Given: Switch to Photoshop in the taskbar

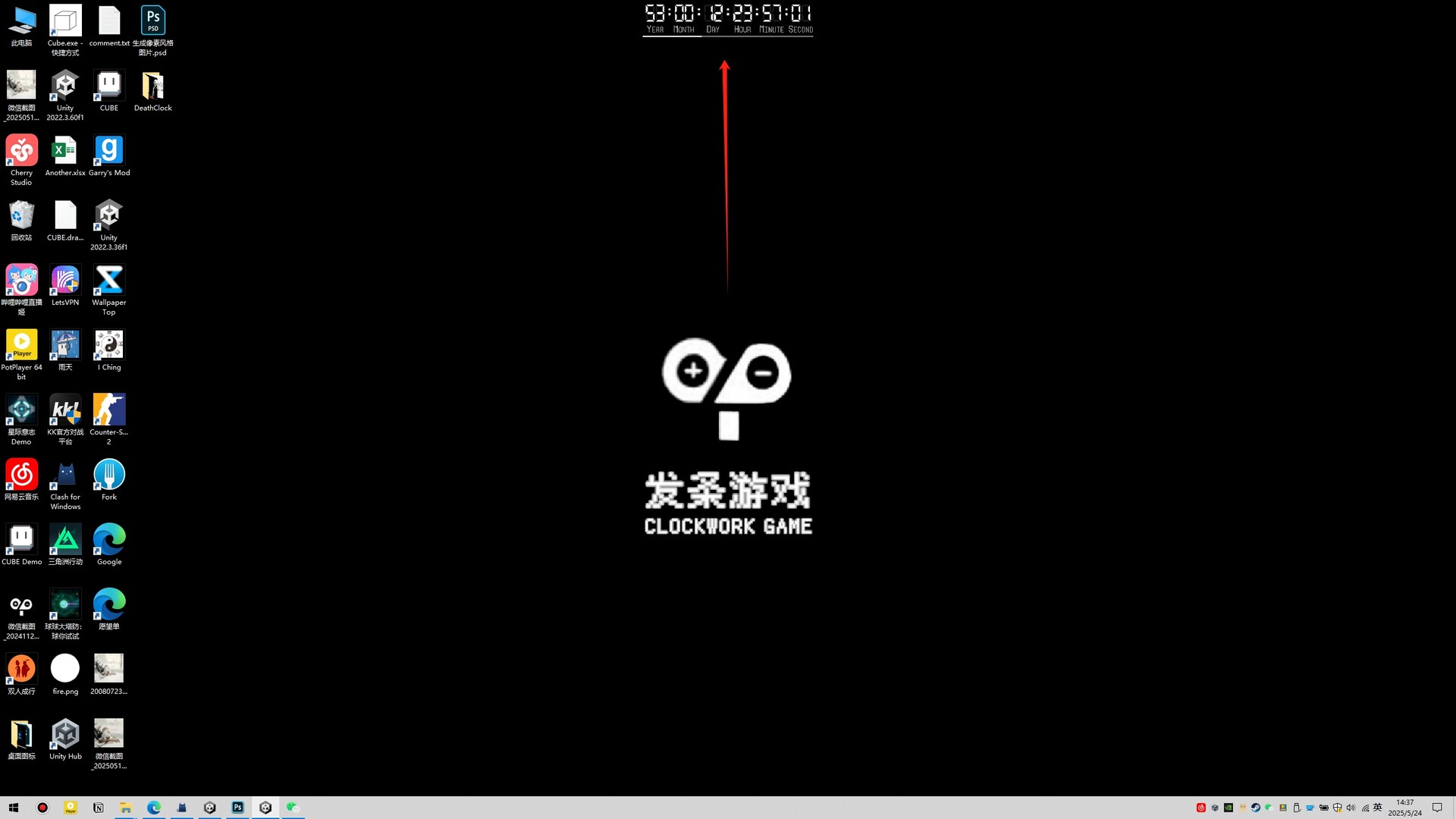Looking at the screenshot, I should click(x=237, y=808).
